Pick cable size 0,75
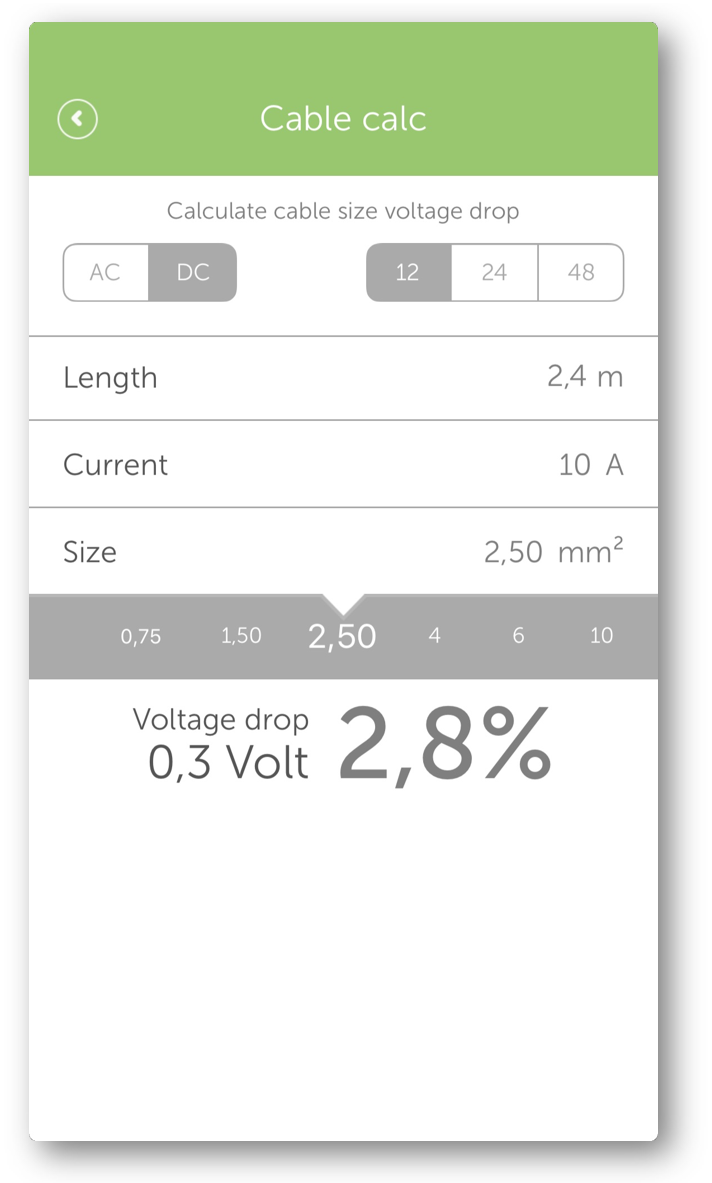This screenshot has height=1183, width=712. [x=141, y=637]
